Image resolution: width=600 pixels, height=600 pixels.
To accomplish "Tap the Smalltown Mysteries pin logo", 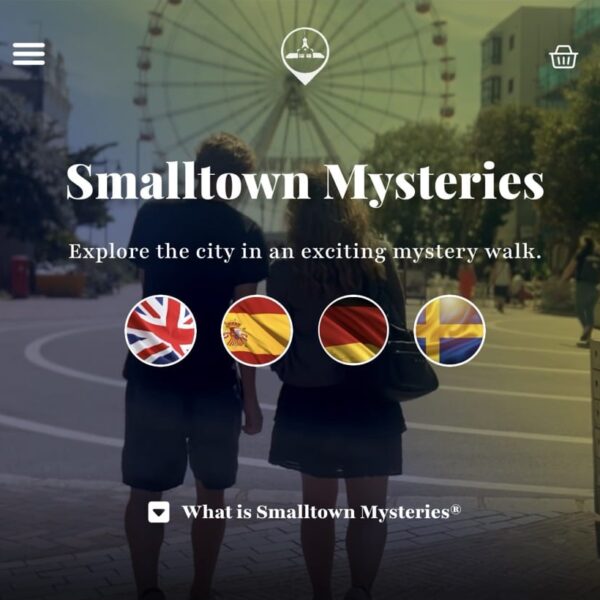I will coord(305,55).
